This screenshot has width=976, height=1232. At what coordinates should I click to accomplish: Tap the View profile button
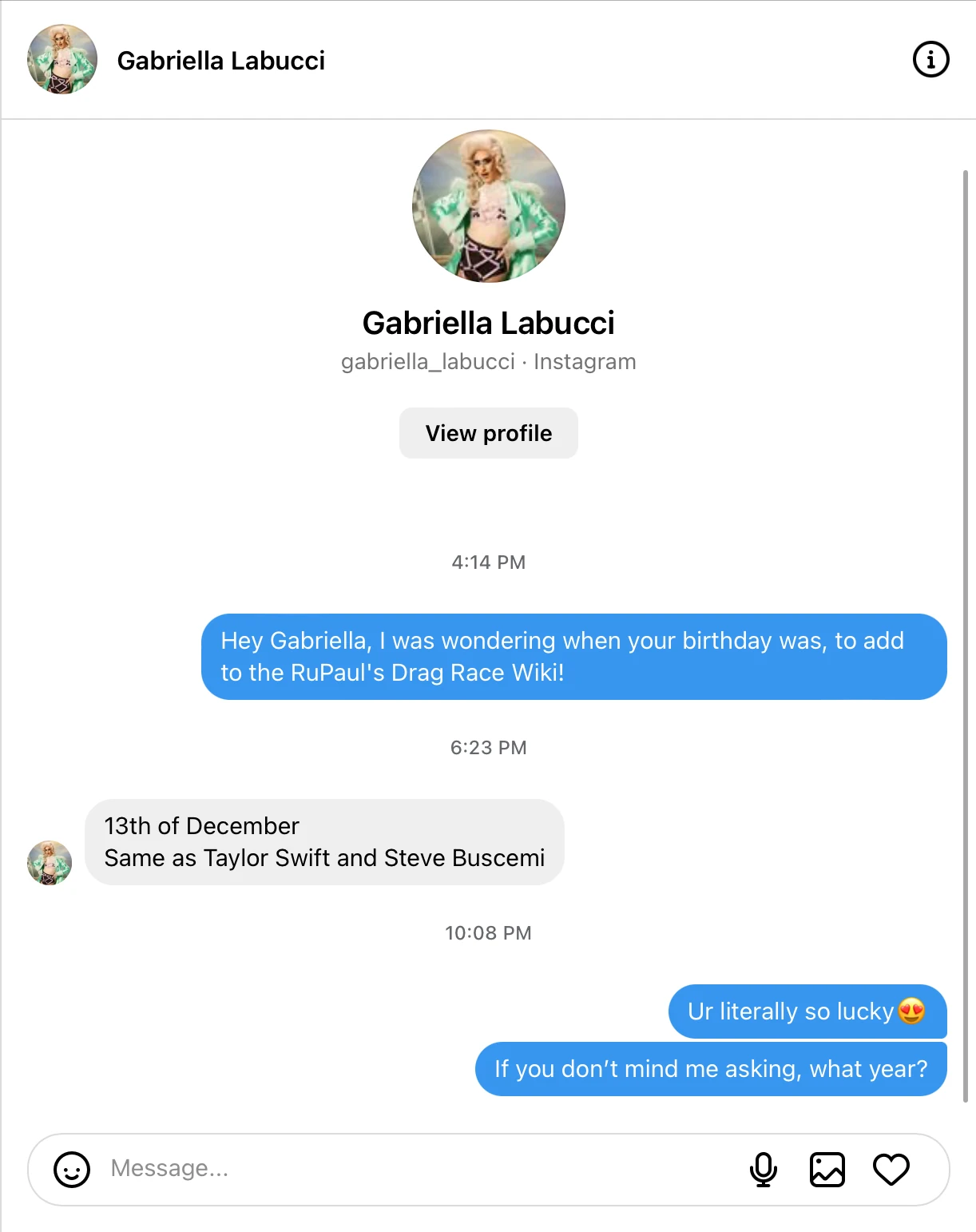click(x=488, y=433)
